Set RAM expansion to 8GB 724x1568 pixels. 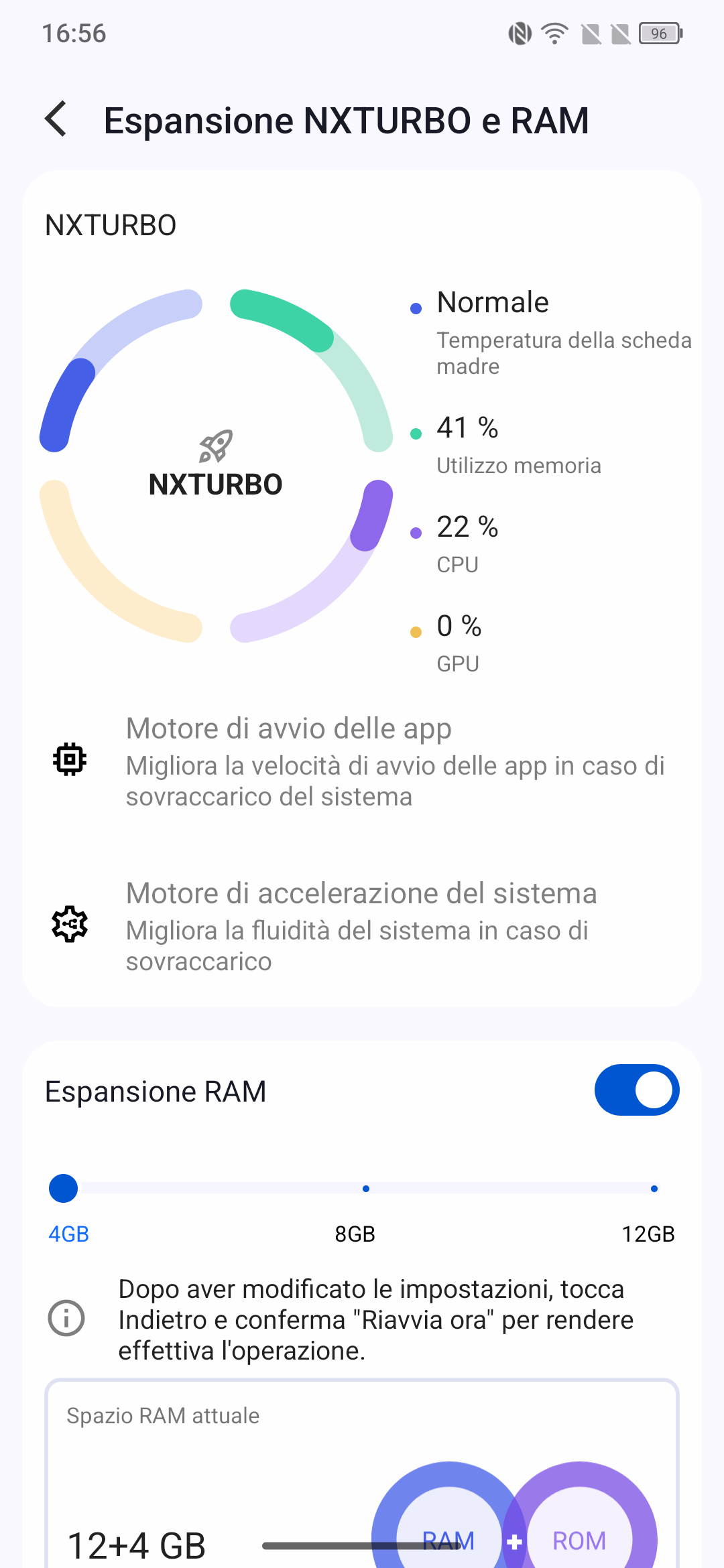[x=365, y=1189]
